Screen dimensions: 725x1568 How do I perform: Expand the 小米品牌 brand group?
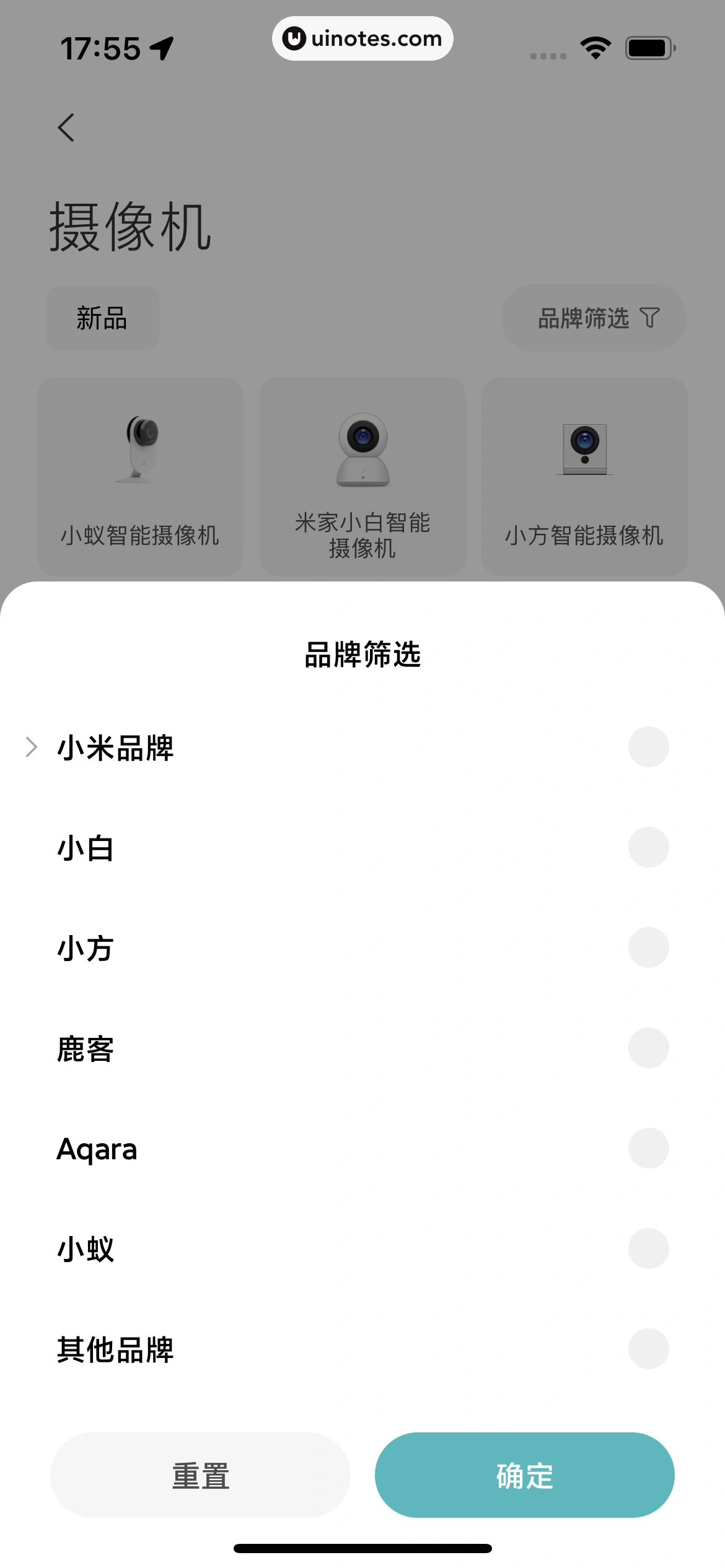click(x=32, y=747)
